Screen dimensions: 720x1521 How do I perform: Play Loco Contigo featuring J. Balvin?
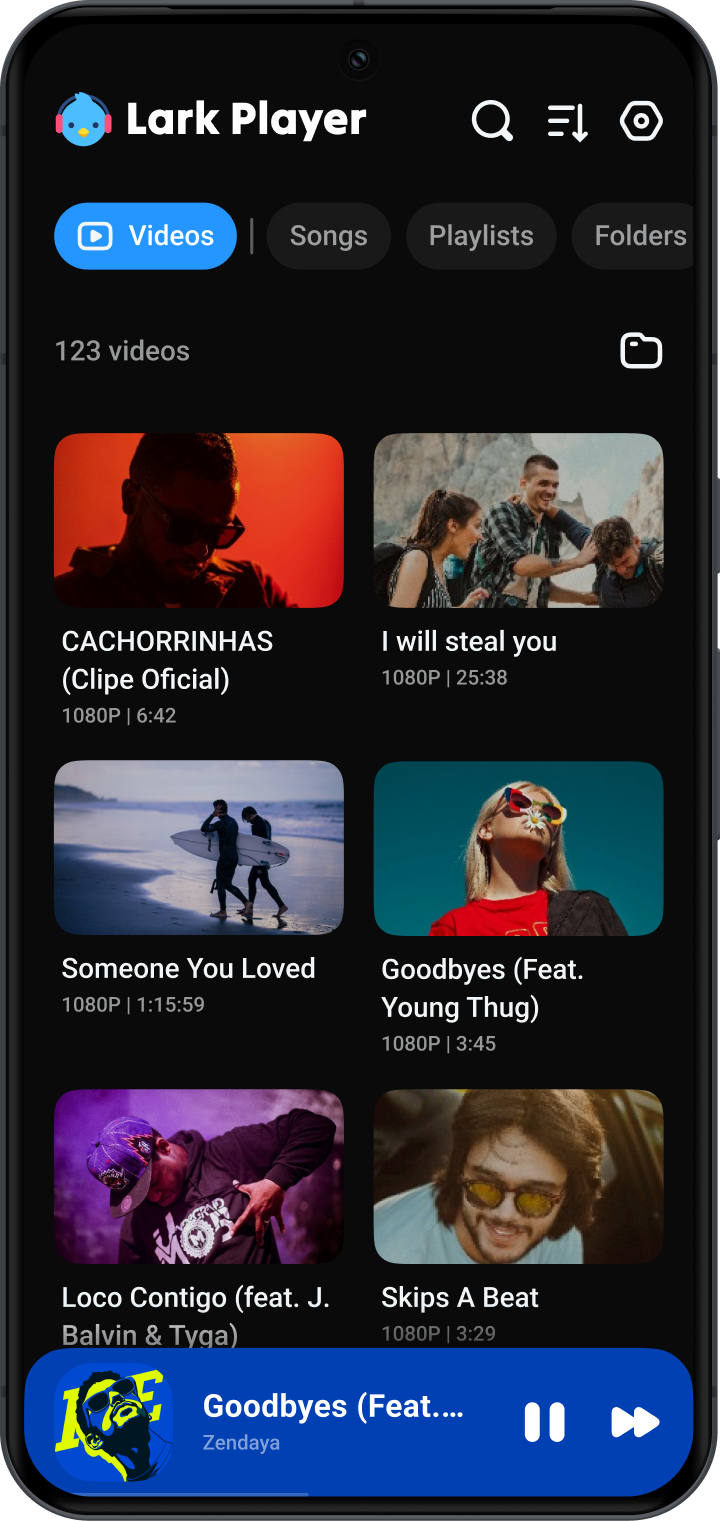198,1176
